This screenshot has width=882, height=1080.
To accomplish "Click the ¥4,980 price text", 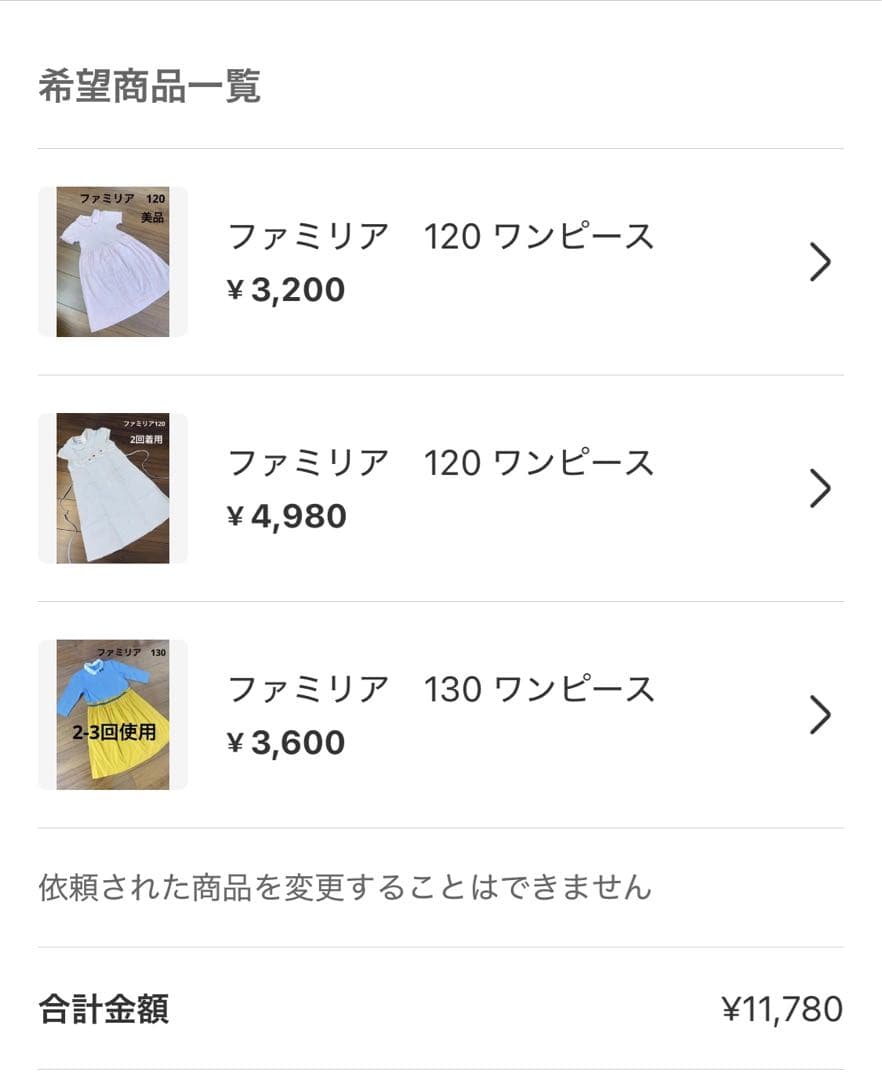I will pos(286,517).
